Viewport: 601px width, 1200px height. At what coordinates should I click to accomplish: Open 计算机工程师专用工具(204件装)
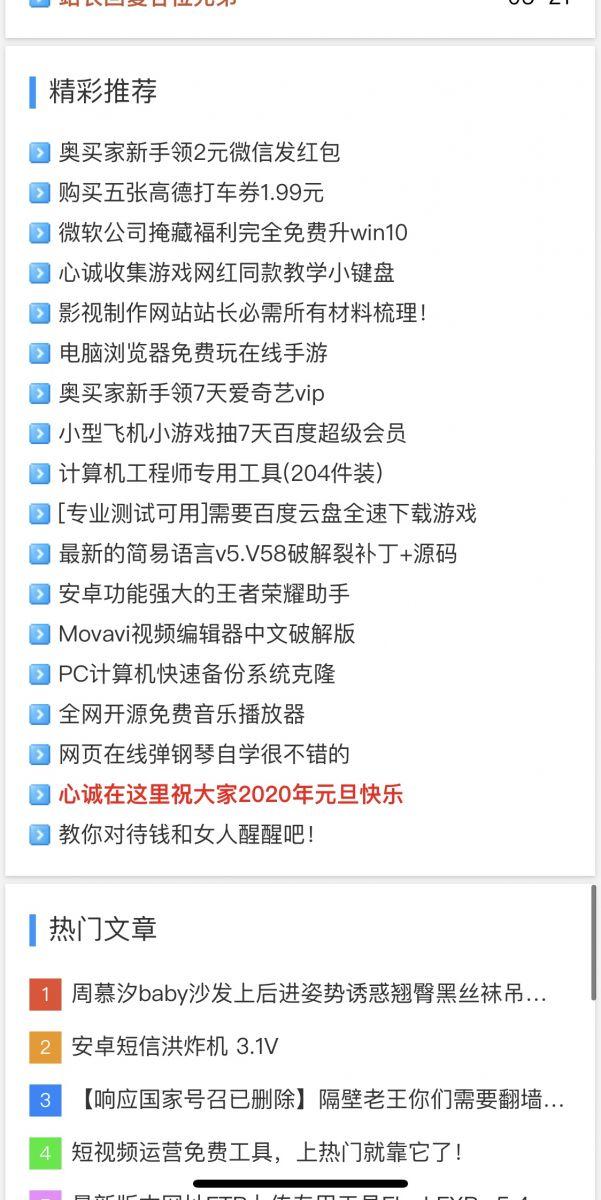pos(221,473)
